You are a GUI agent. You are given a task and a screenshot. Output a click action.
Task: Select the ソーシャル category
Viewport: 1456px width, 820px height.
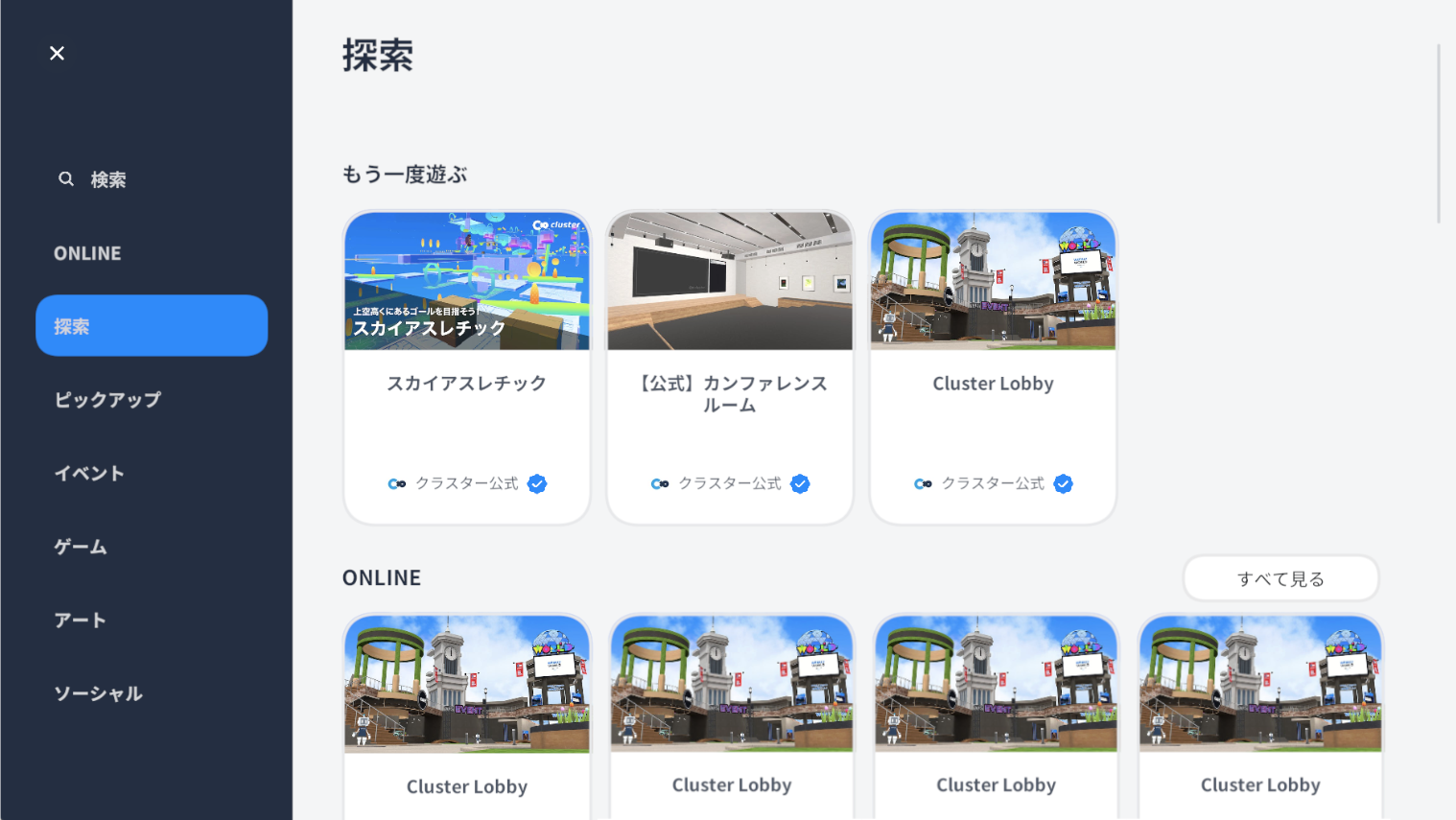tap(98, 693)
